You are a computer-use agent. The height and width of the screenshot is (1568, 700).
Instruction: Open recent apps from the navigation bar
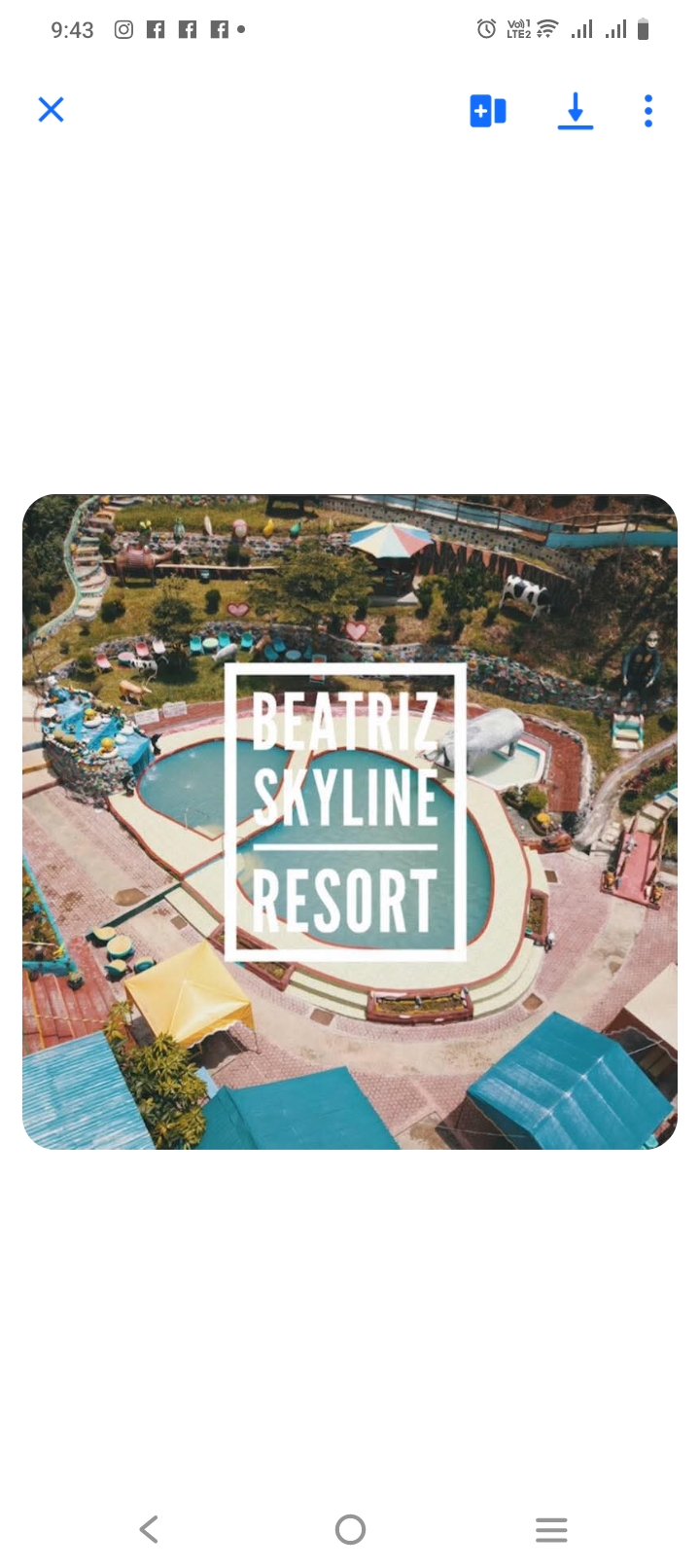551,1529
